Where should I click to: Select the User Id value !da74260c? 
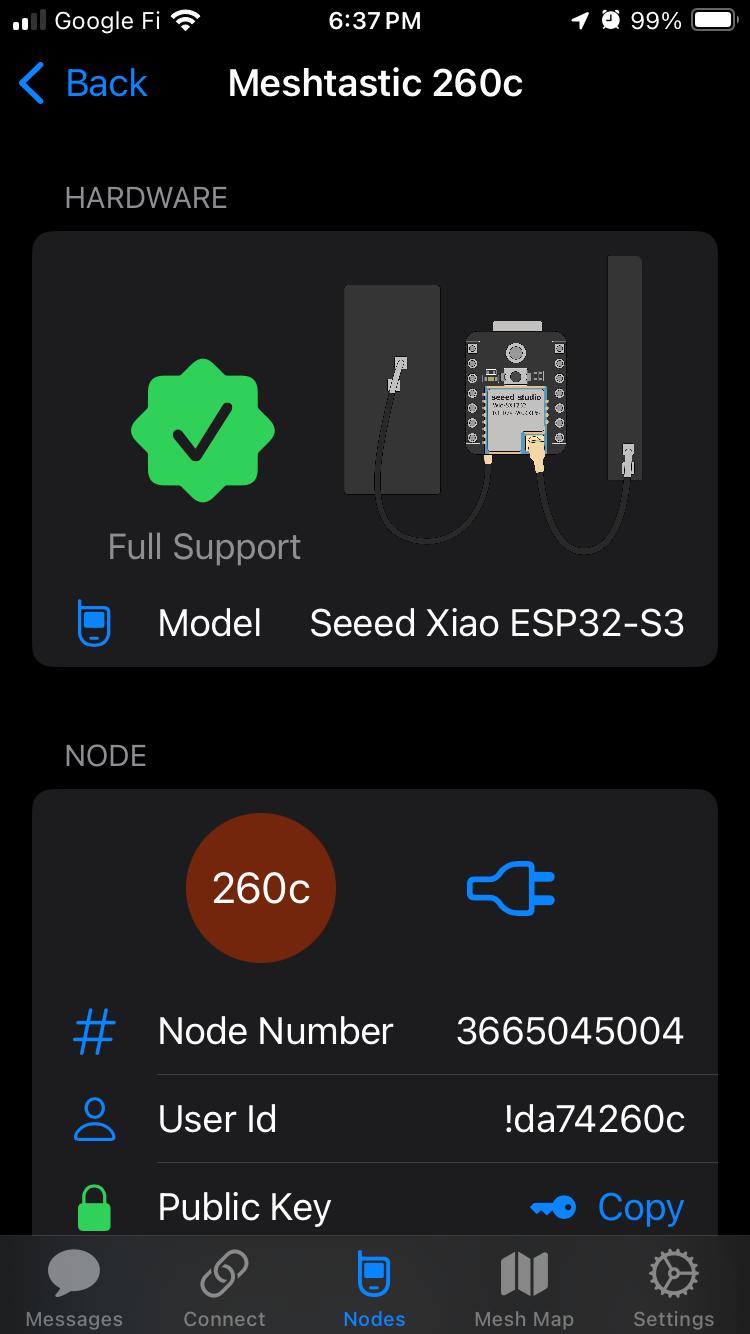[x=595, y=1119]
